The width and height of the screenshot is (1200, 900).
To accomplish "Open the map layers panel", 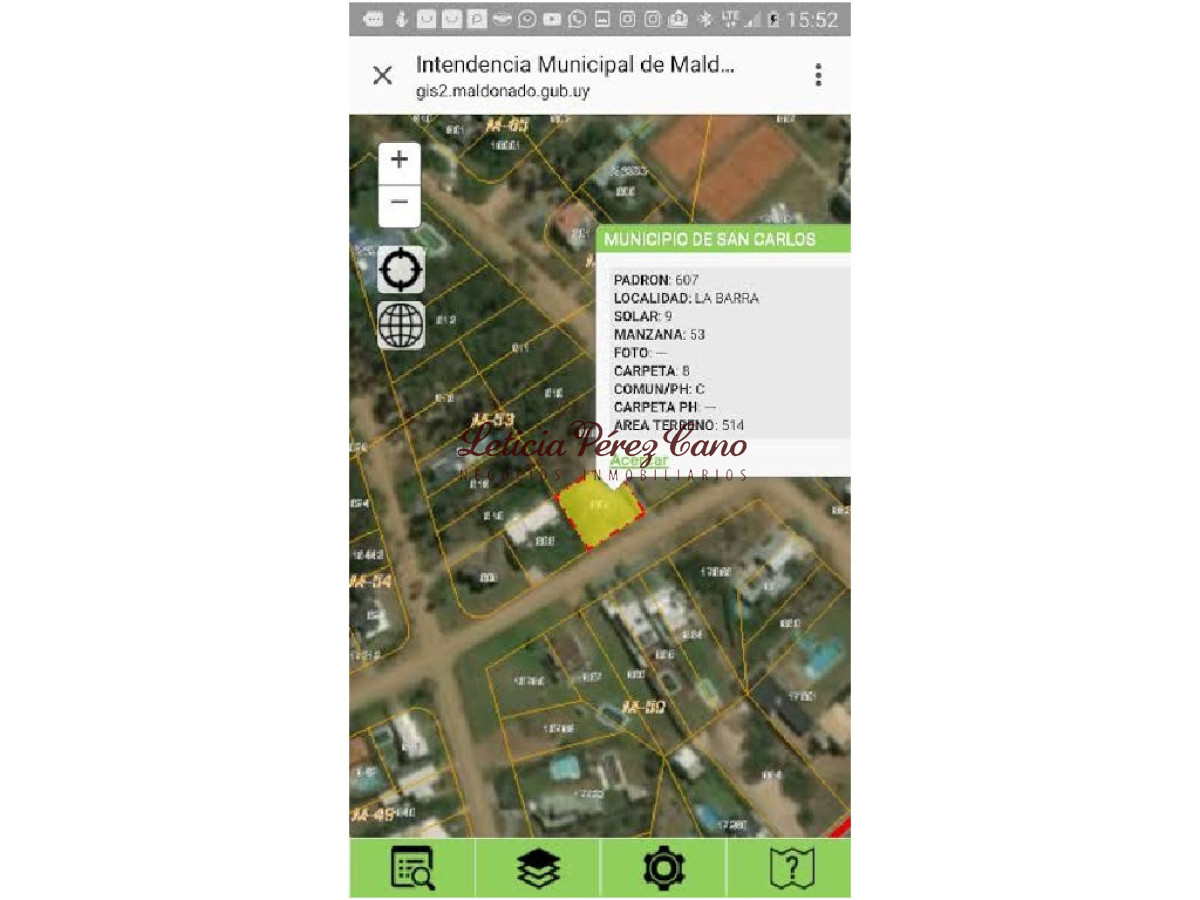I will [x=538, y=868].
